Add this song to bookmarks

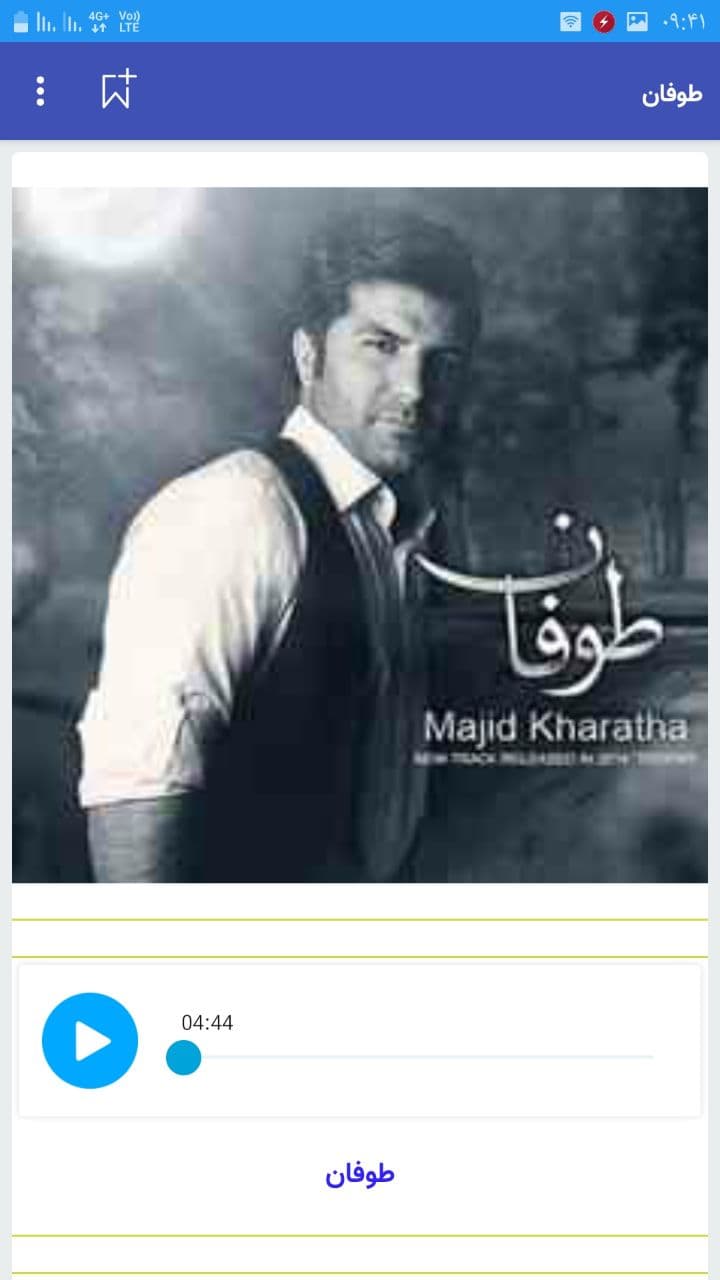click(x=118, y=91)
